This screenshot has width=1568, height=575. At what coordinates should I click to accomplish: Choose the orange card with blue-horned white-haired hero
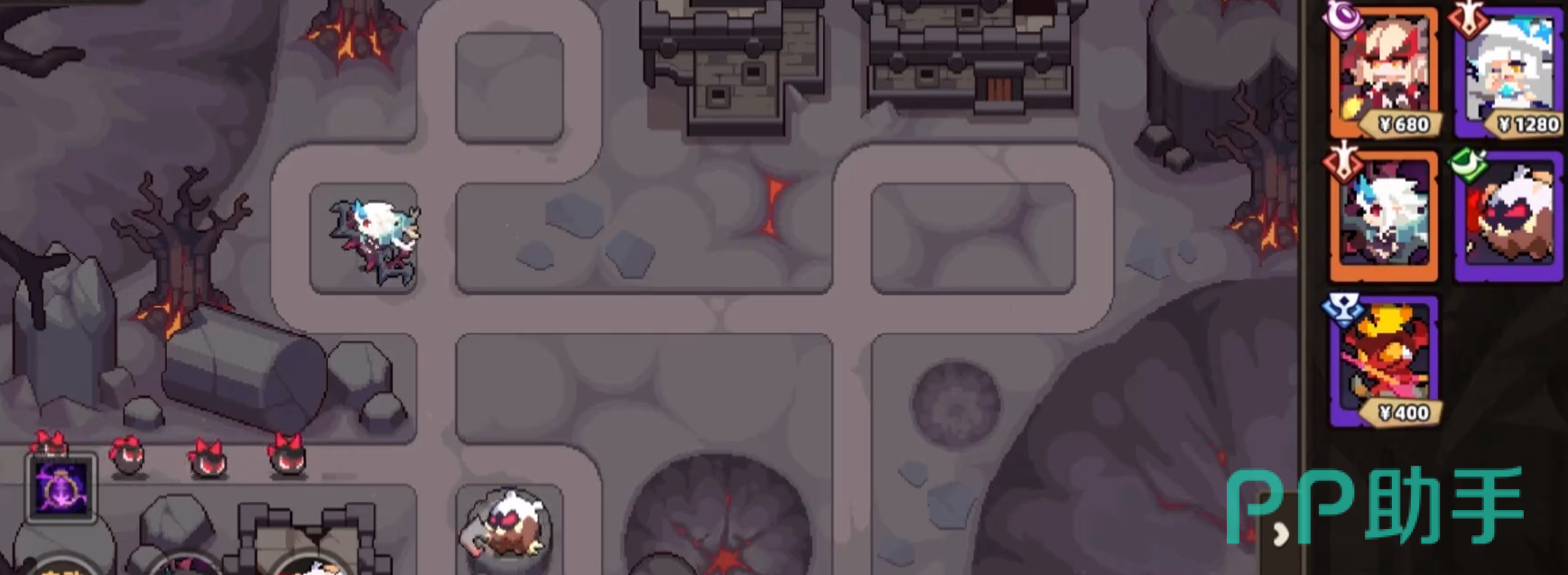tap(1383, 217)
